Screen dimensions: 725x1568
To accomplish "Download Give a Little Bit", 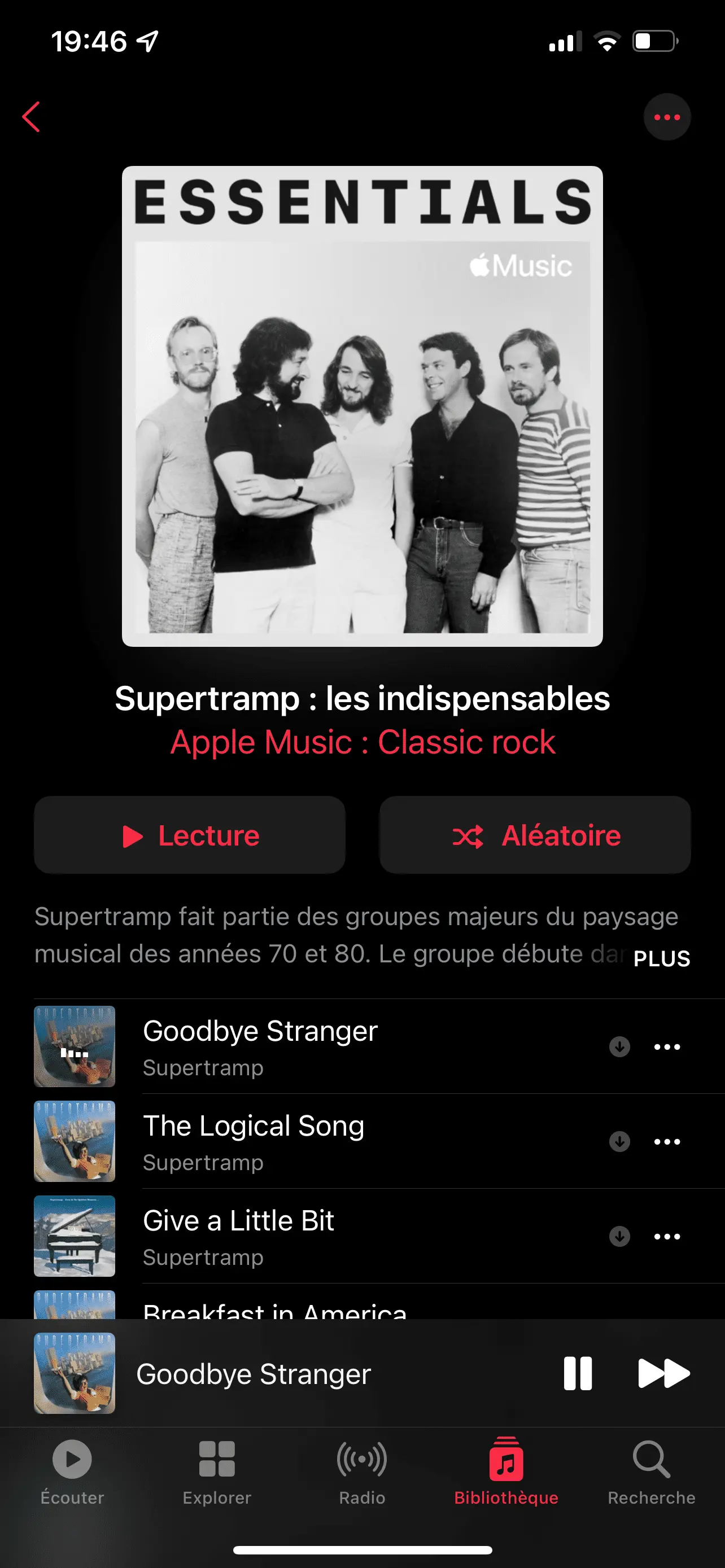I will (x=619, y=1236).
